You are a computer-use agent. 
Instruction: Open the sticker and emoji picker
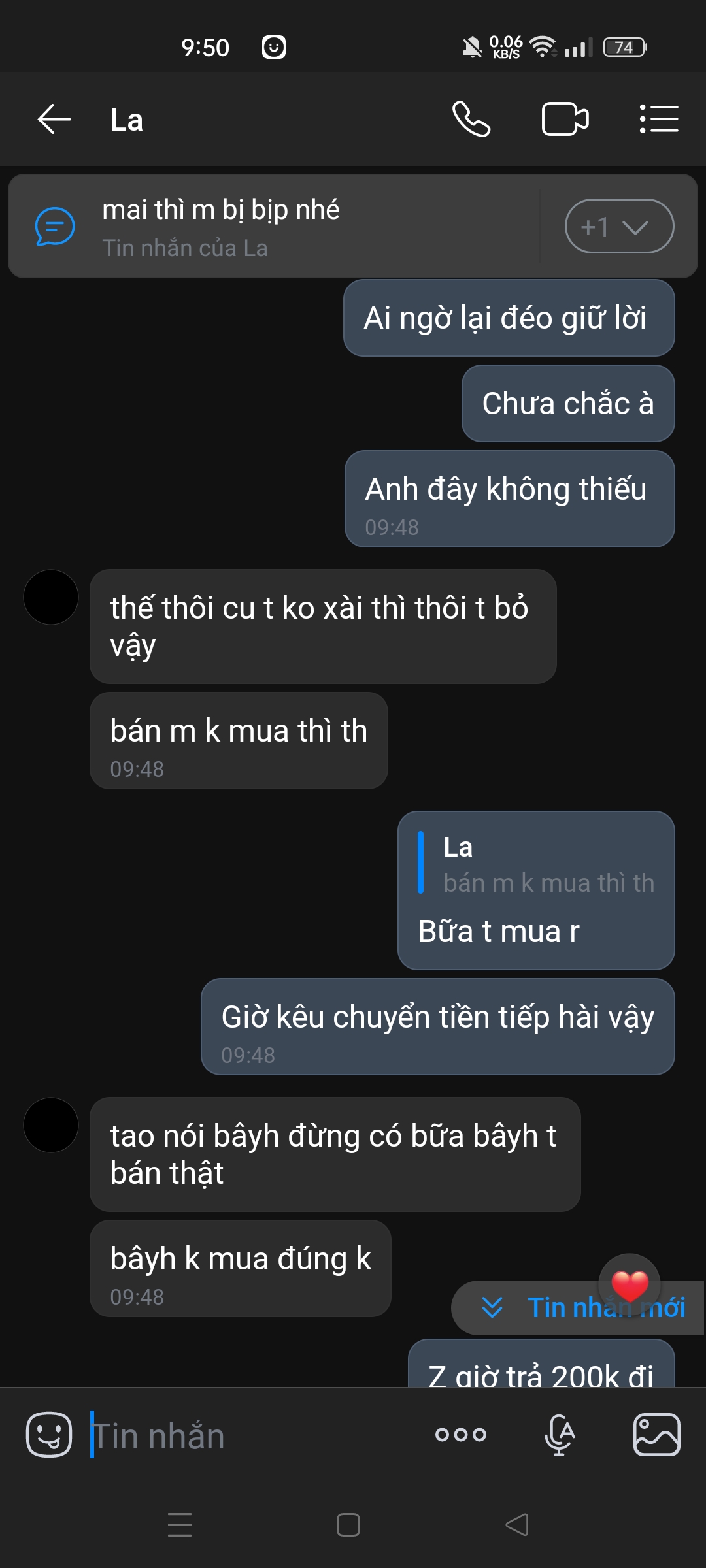[49, 1435]
